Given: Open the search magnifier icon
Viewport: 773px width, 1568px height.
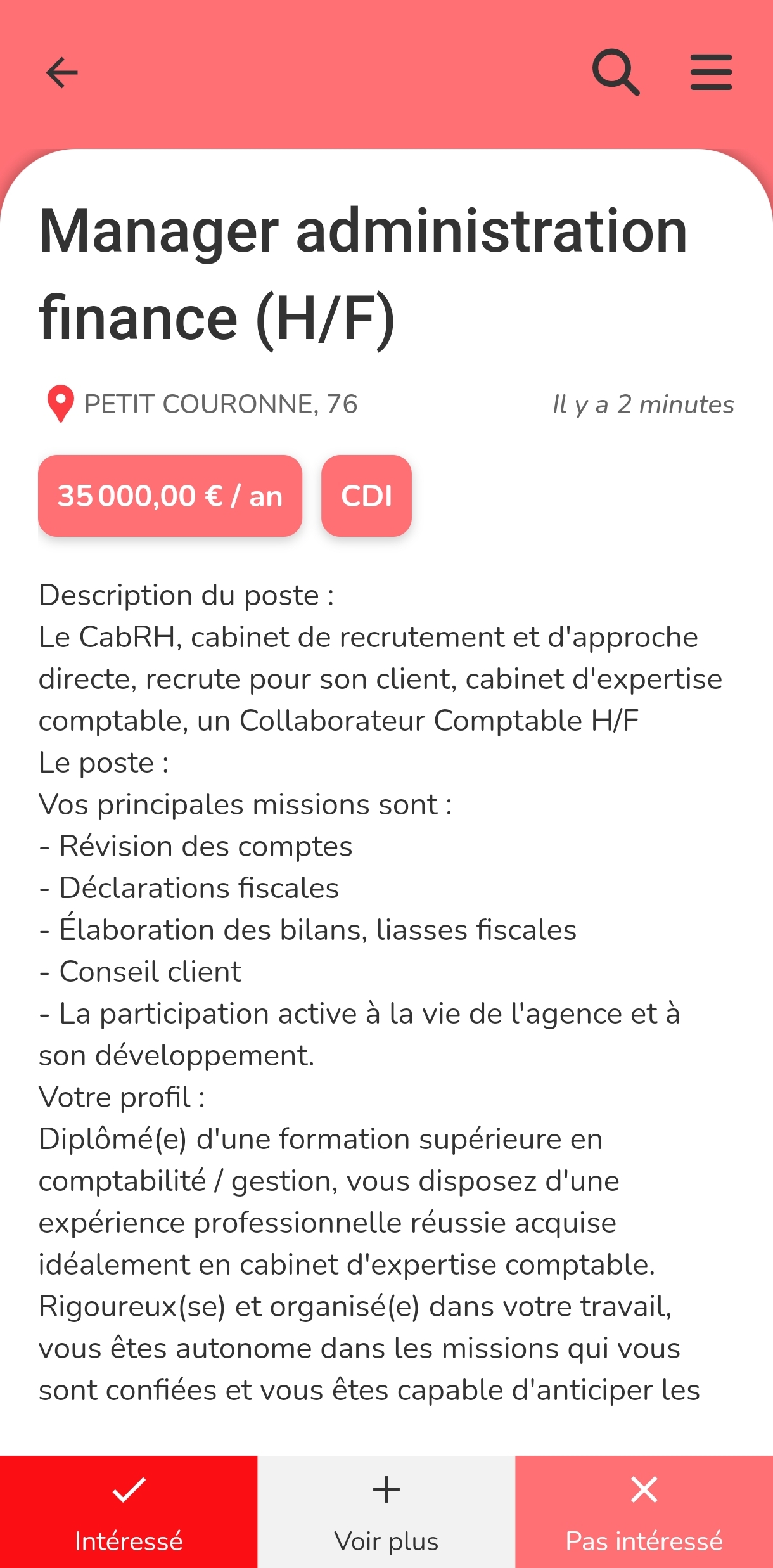Looking at the screenshot, I should click(x=616, y=72).
